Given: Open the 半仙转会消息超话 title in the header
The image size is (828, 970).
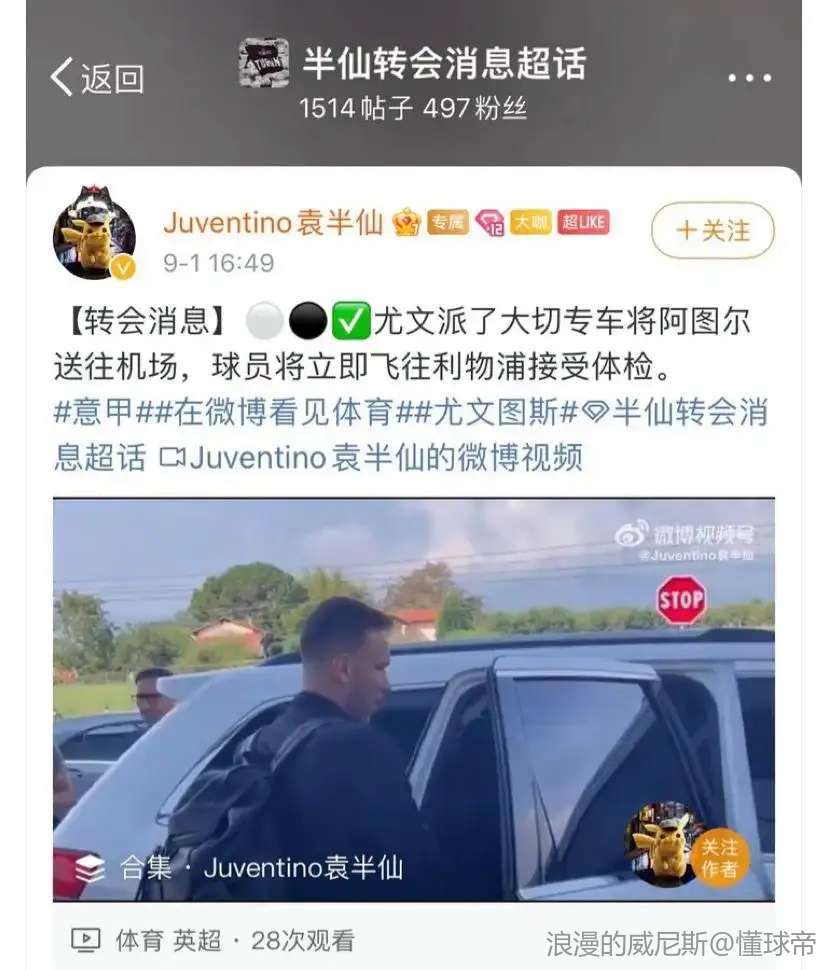Looking at the screenshot, I should [444, 63].
